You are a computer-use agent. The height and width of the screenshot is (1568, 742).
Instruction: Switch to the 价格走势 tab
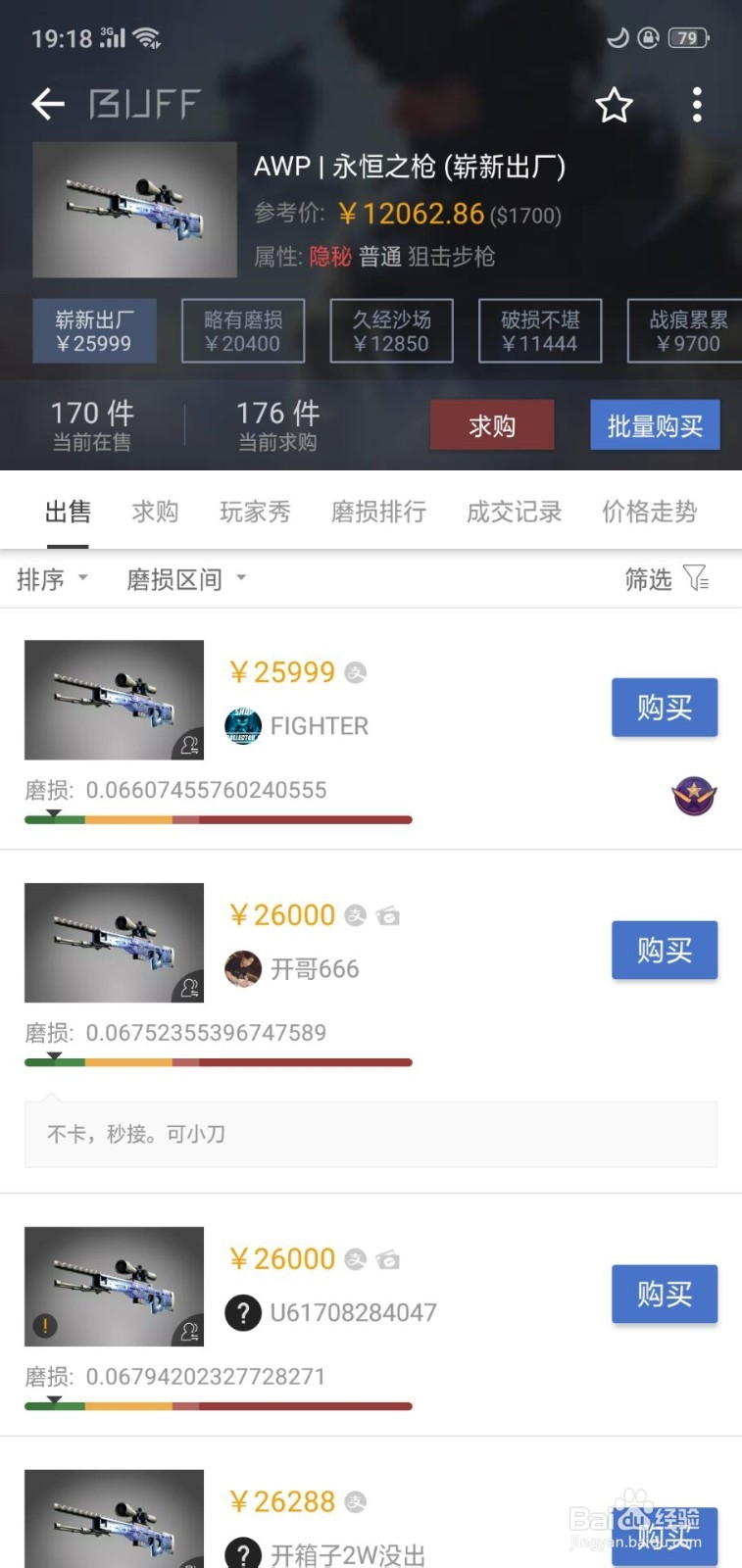pyautogui.click(x=648, y=512)
